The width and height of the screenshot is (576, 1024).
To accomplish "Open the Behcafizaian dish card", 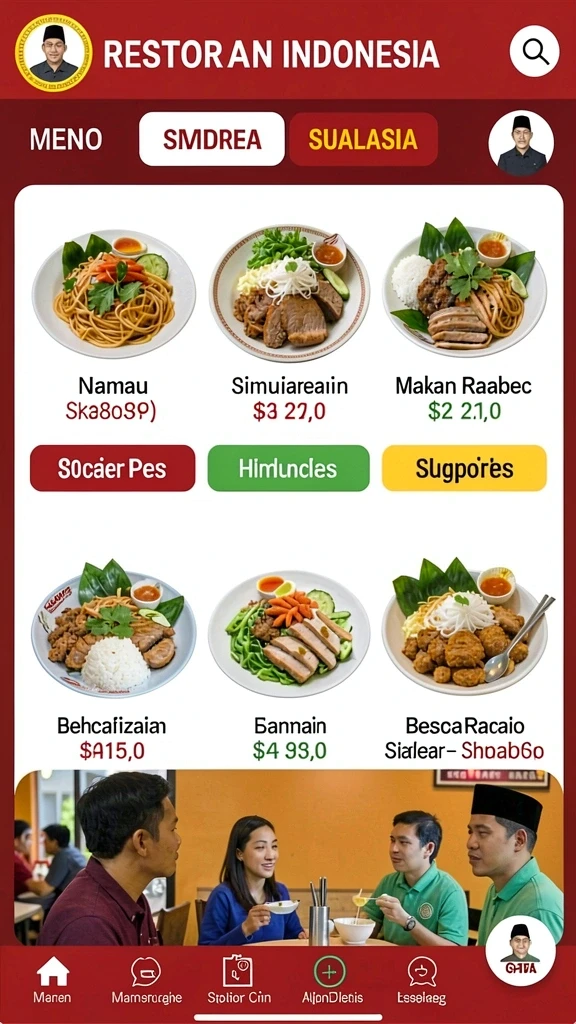I will pos(112,661).
